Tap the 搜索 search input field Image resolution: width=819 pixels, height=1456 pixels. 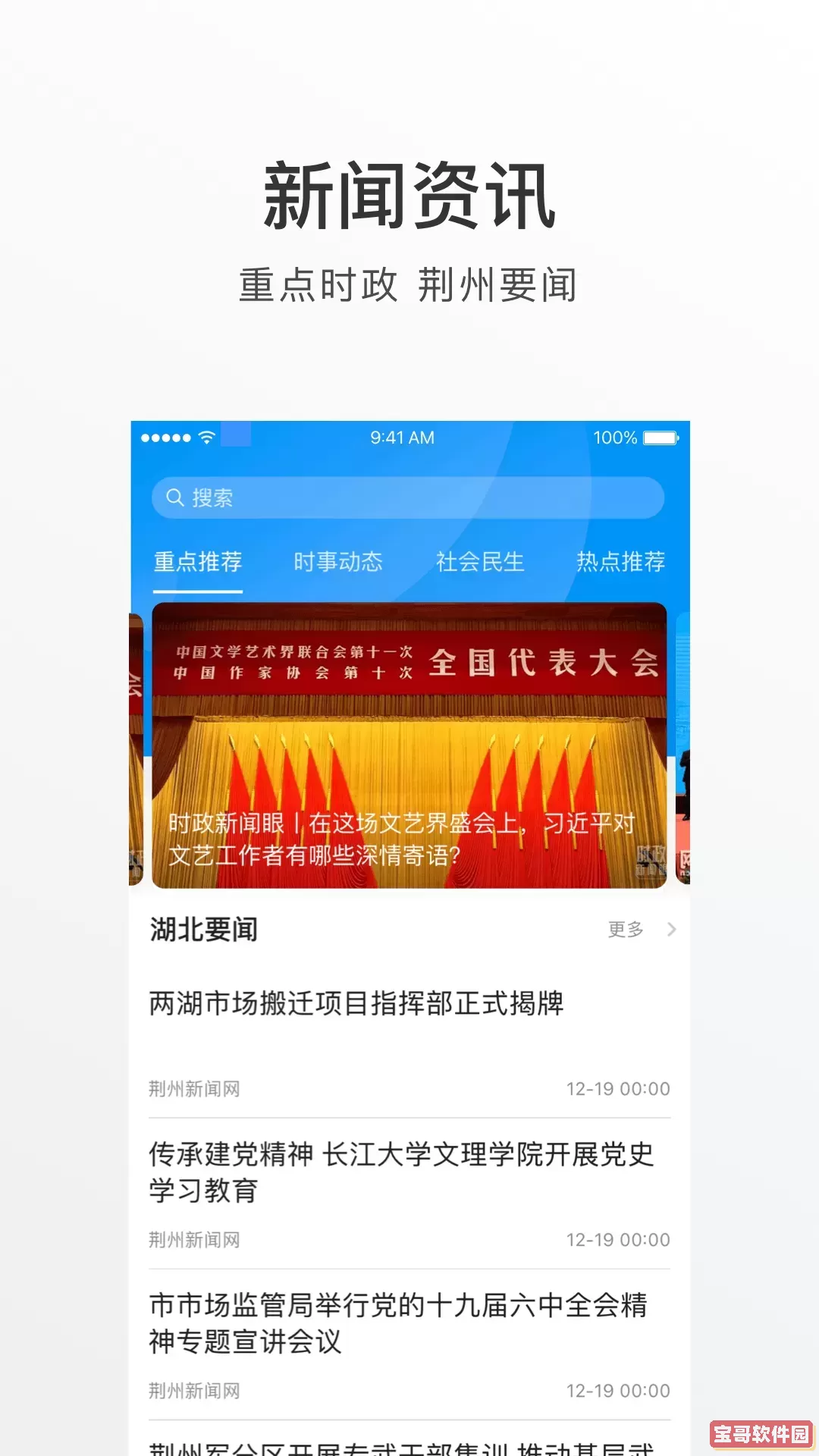coord(409,498)
